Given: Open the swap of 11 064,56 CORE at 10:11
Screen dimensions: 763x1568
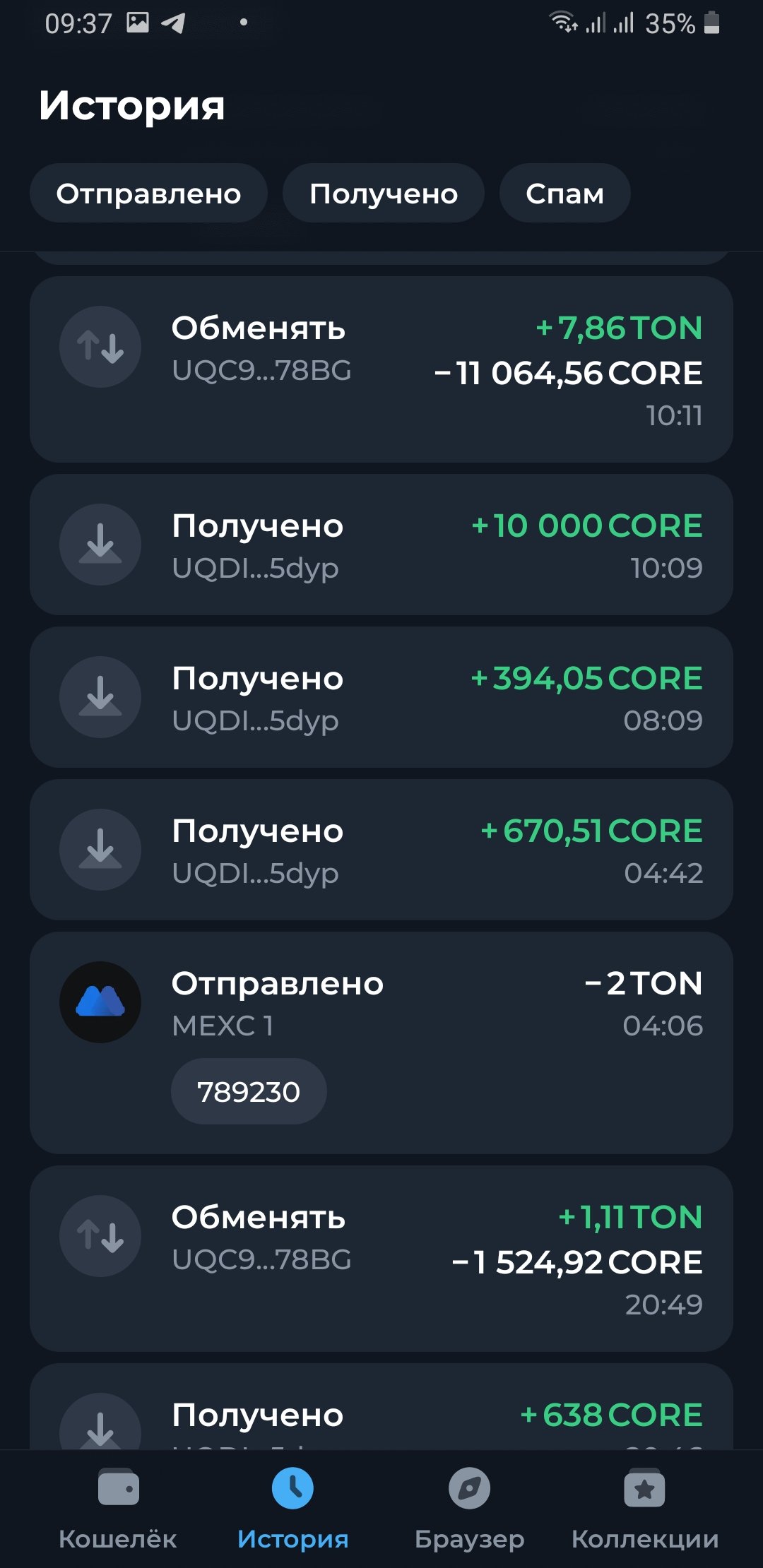Looking at the screenshot, I should pos(381,369).
